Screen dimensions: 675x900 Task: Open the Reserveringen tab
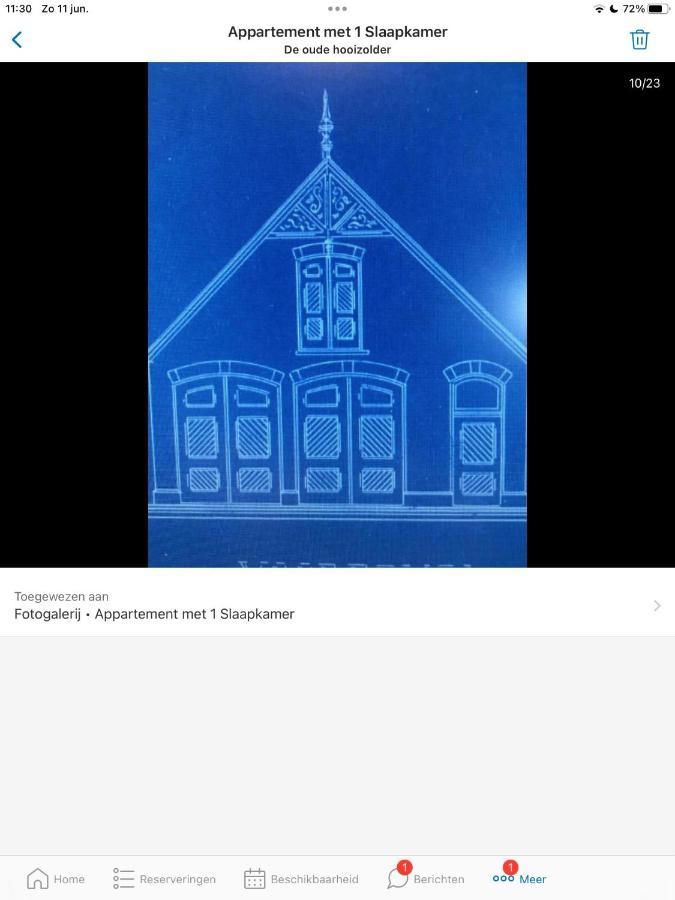pos(165,878)
